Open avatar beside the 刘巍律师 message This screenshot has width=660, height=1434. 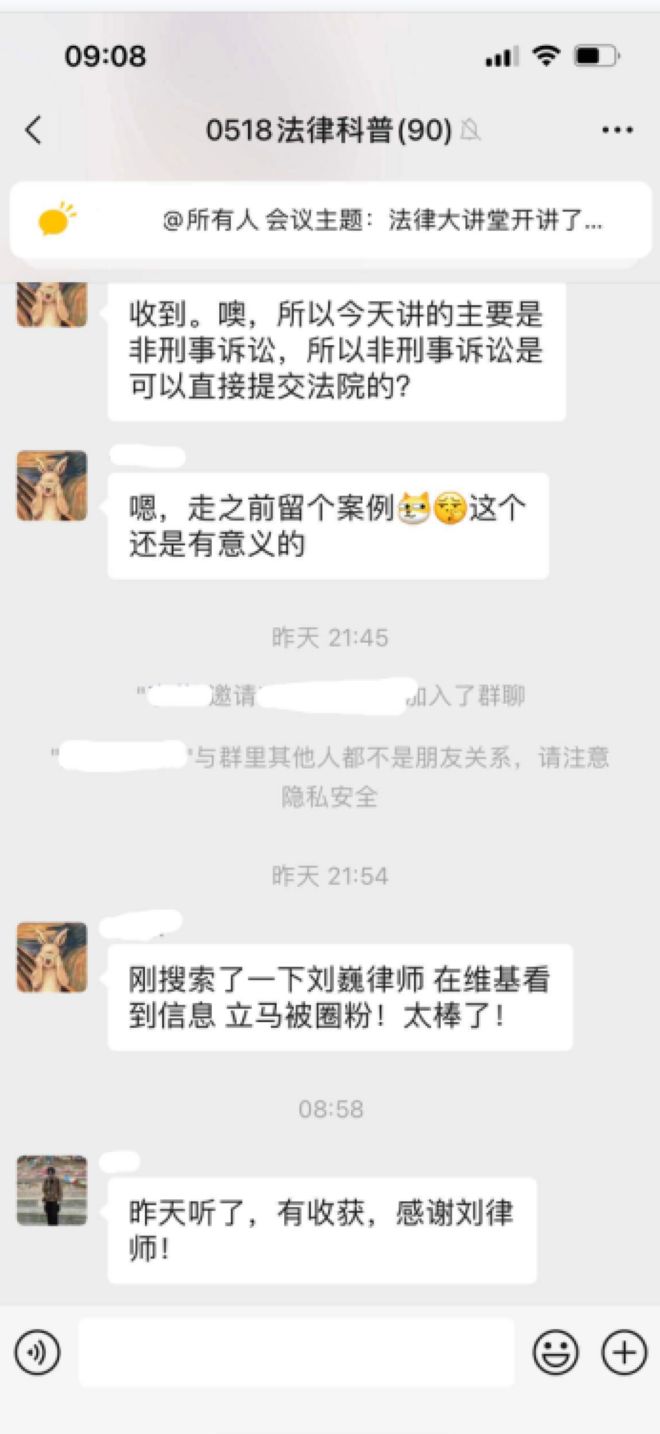(52, 957)
